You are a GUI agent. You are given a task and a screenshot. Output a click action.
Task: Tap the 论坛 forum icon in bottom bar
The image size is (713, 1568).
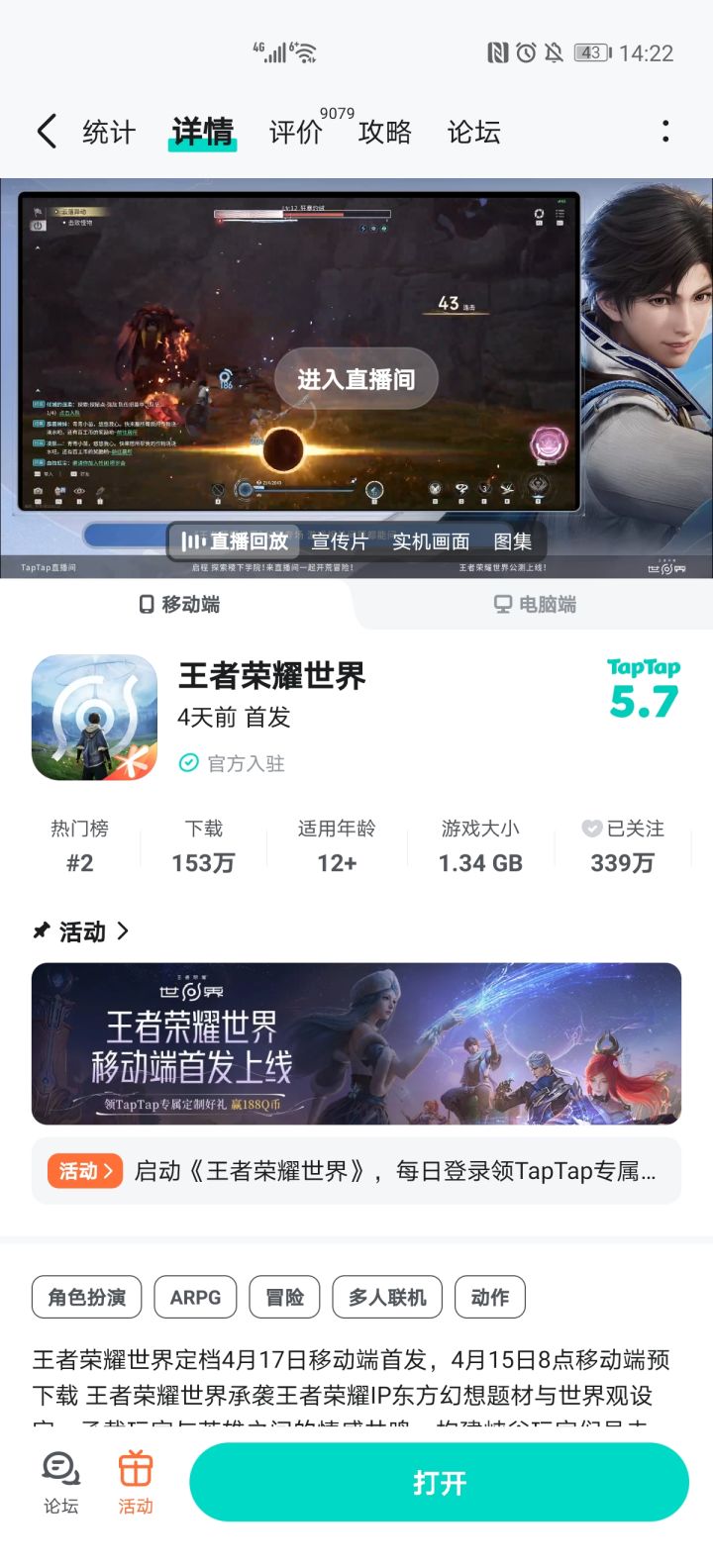click(59, 1481)
